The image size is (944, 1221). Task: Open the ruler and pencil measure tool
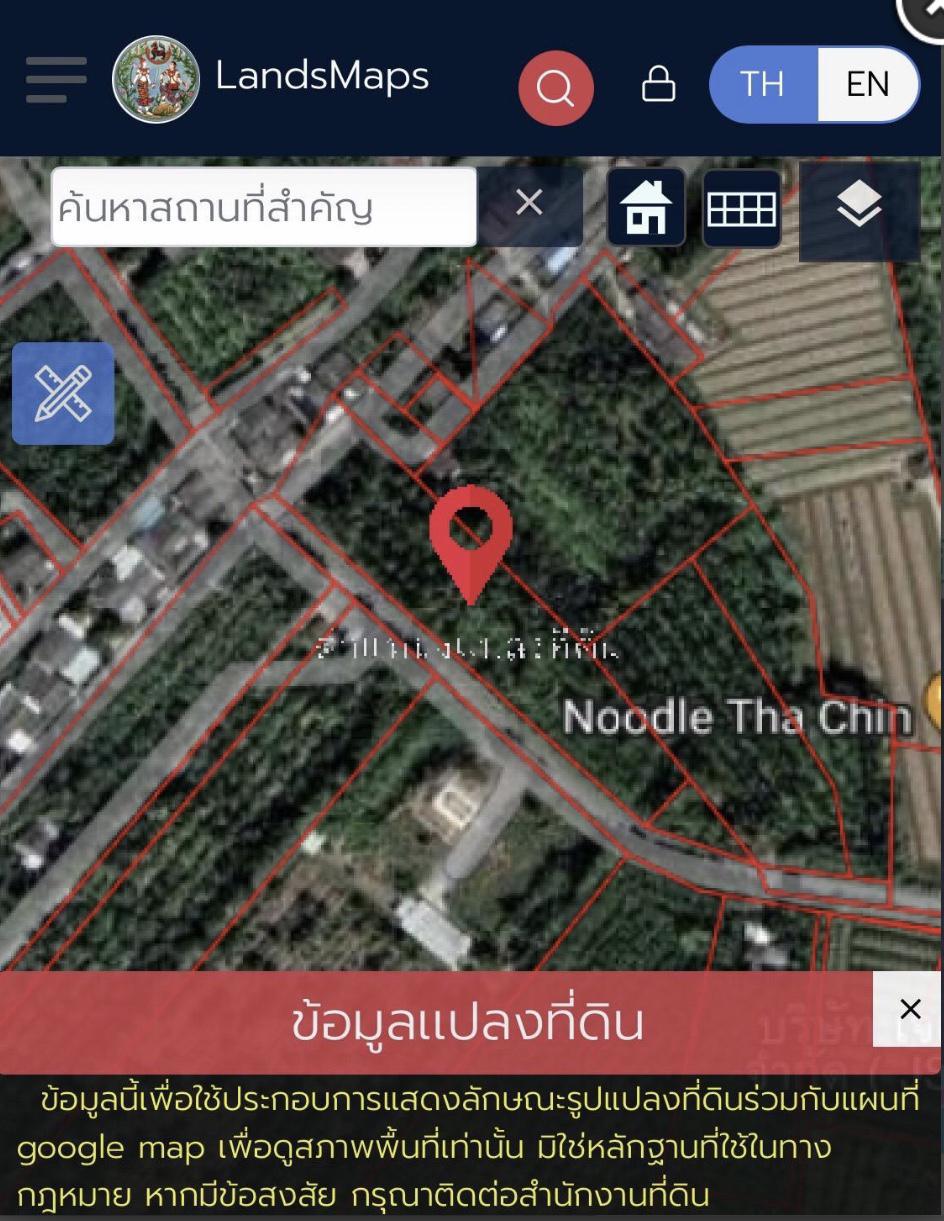[63, 393]
